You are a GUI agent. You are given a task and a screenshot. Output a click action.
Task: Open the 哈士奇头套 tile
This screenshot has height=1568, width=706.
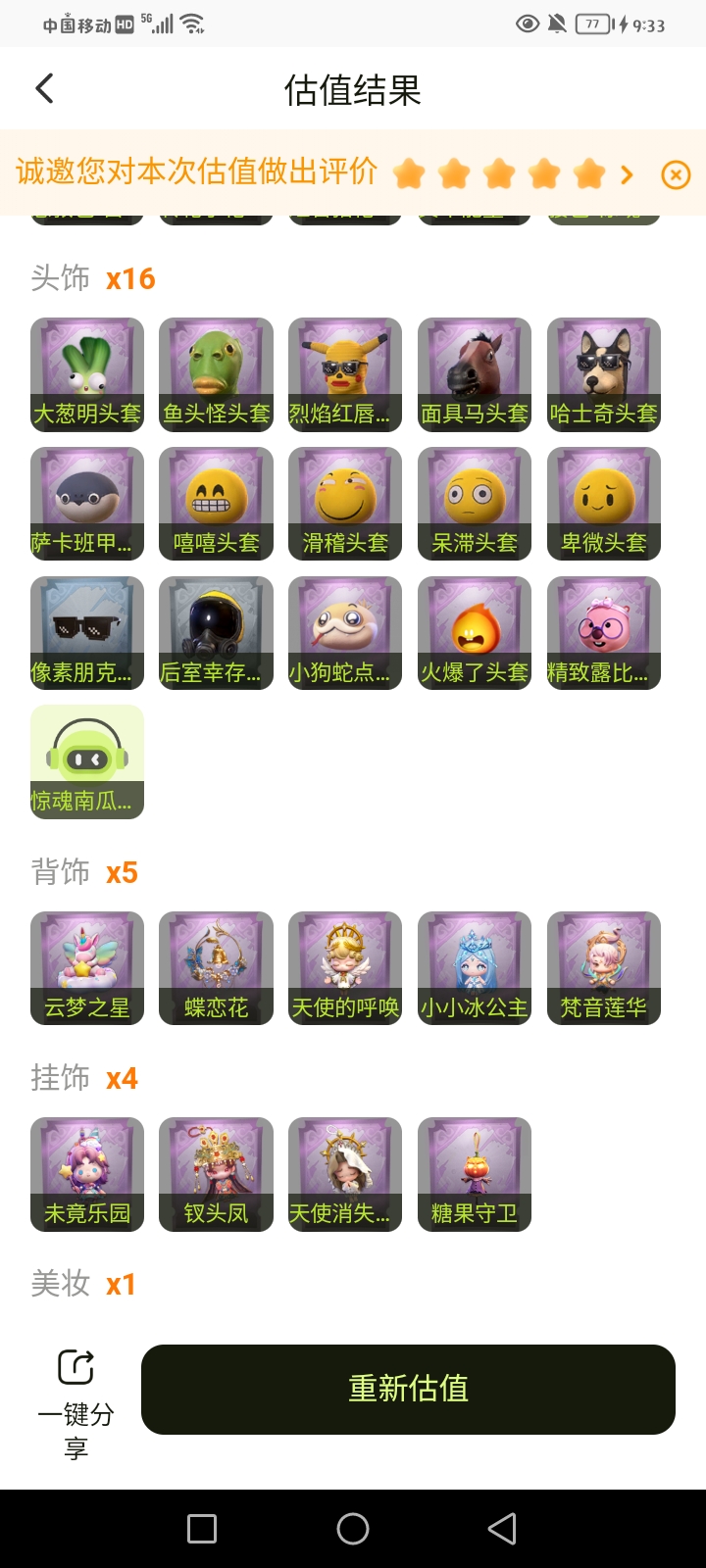coord(604,374)
